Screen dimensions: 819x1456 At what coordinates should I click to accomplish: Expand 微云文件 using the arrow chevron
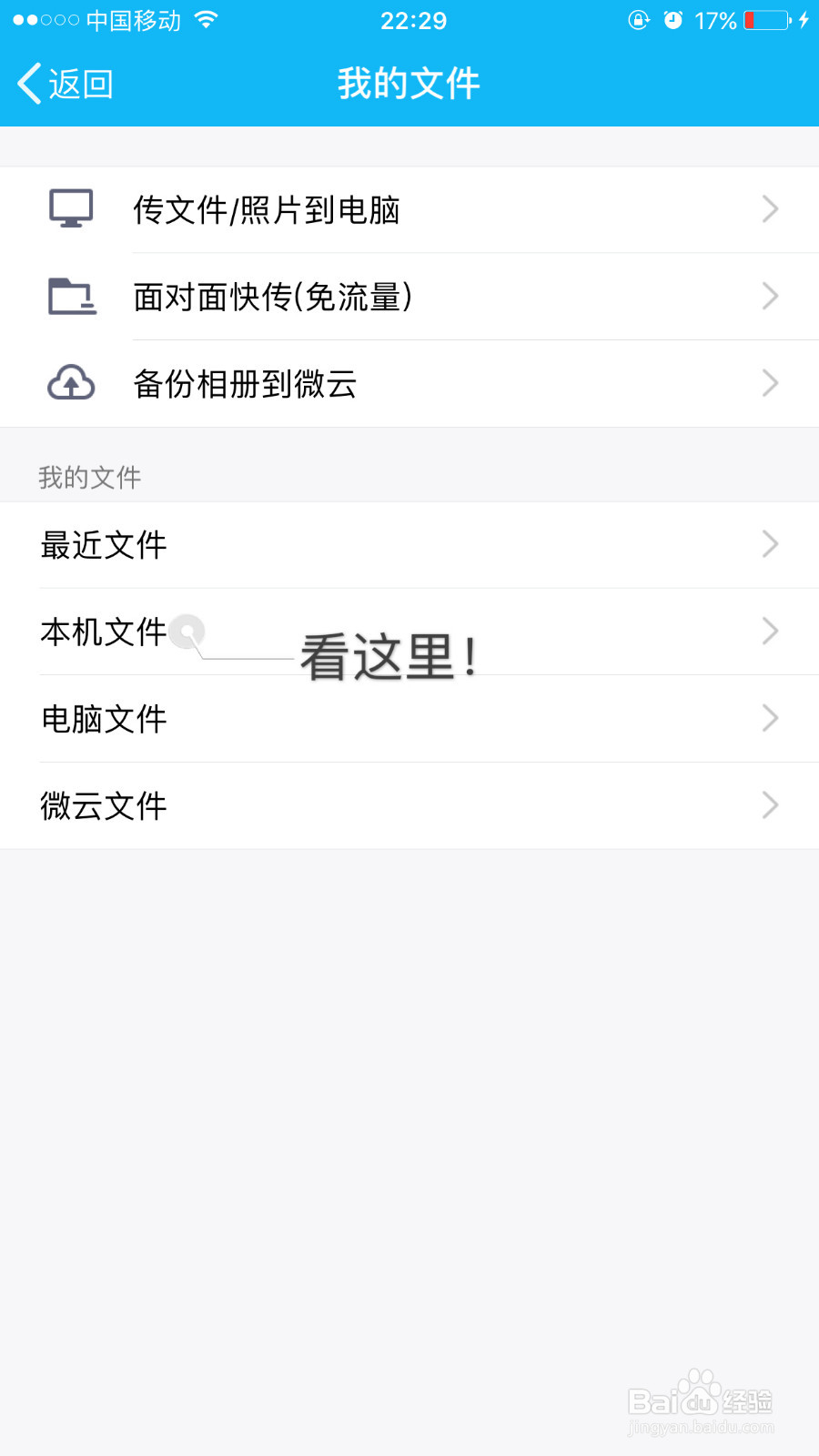pos(769,805)
